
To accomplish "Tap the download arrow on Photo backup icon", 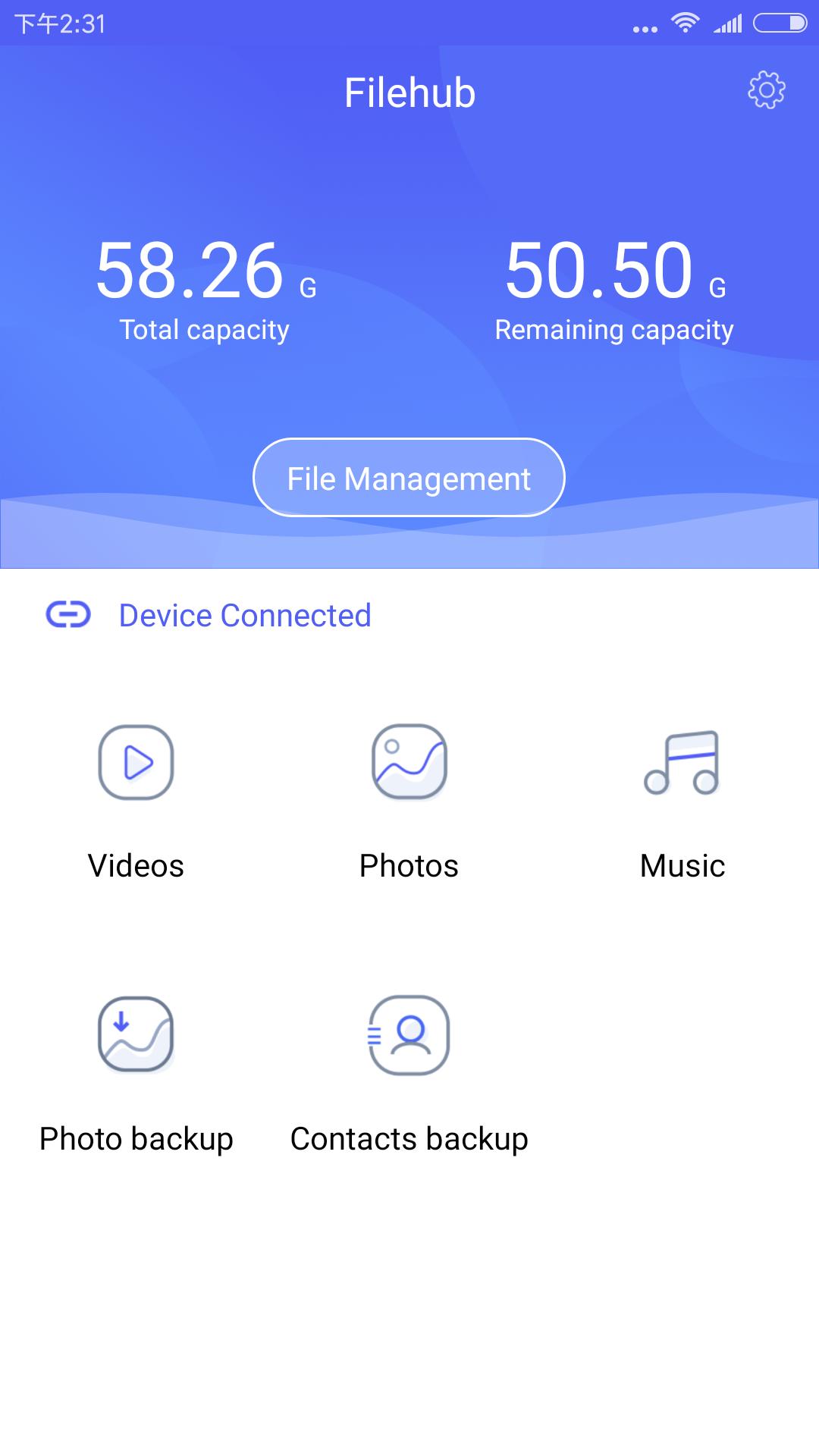I will [x=121, y=1021].
